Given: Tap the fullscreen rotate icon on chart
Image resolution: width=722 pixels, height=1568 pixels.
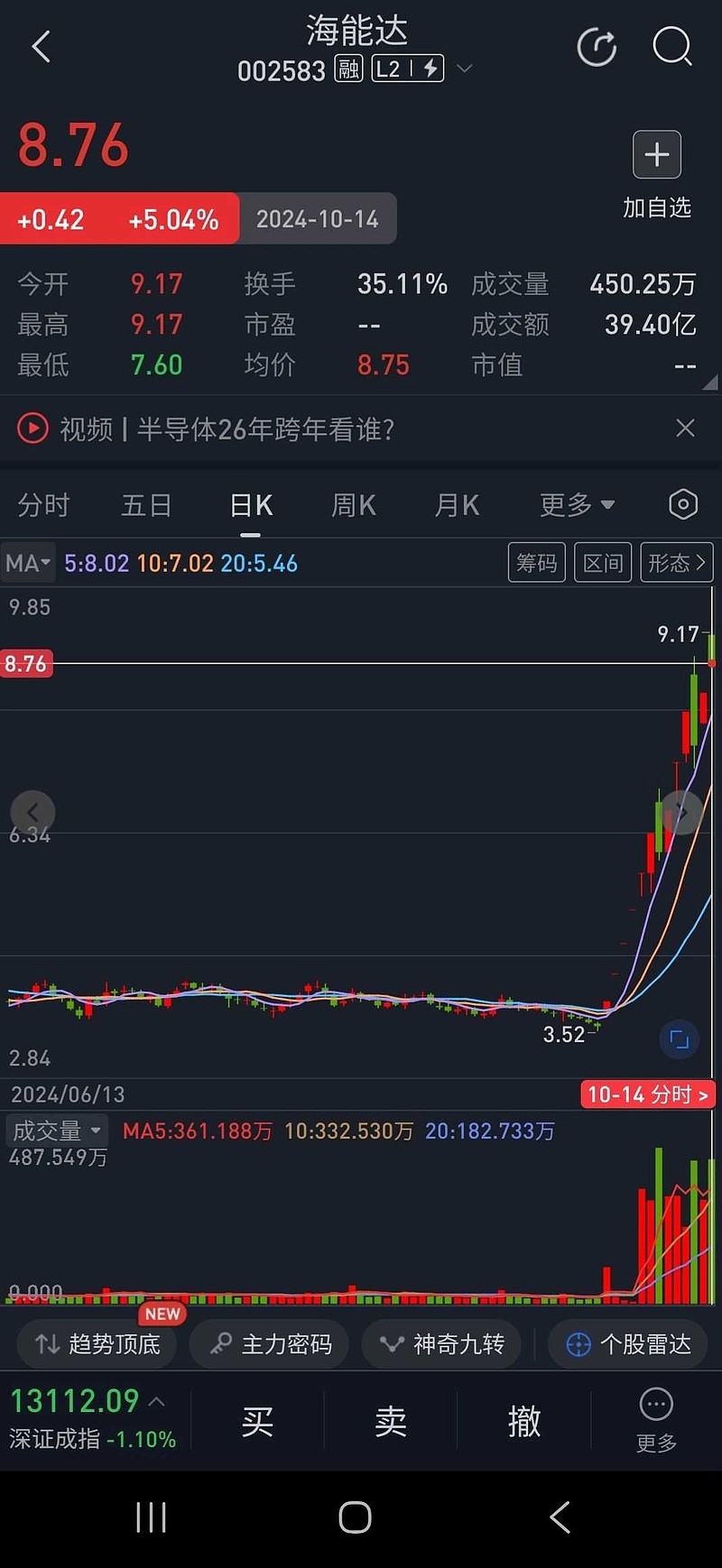Looking at the screenshot, I should [680, 1039].
